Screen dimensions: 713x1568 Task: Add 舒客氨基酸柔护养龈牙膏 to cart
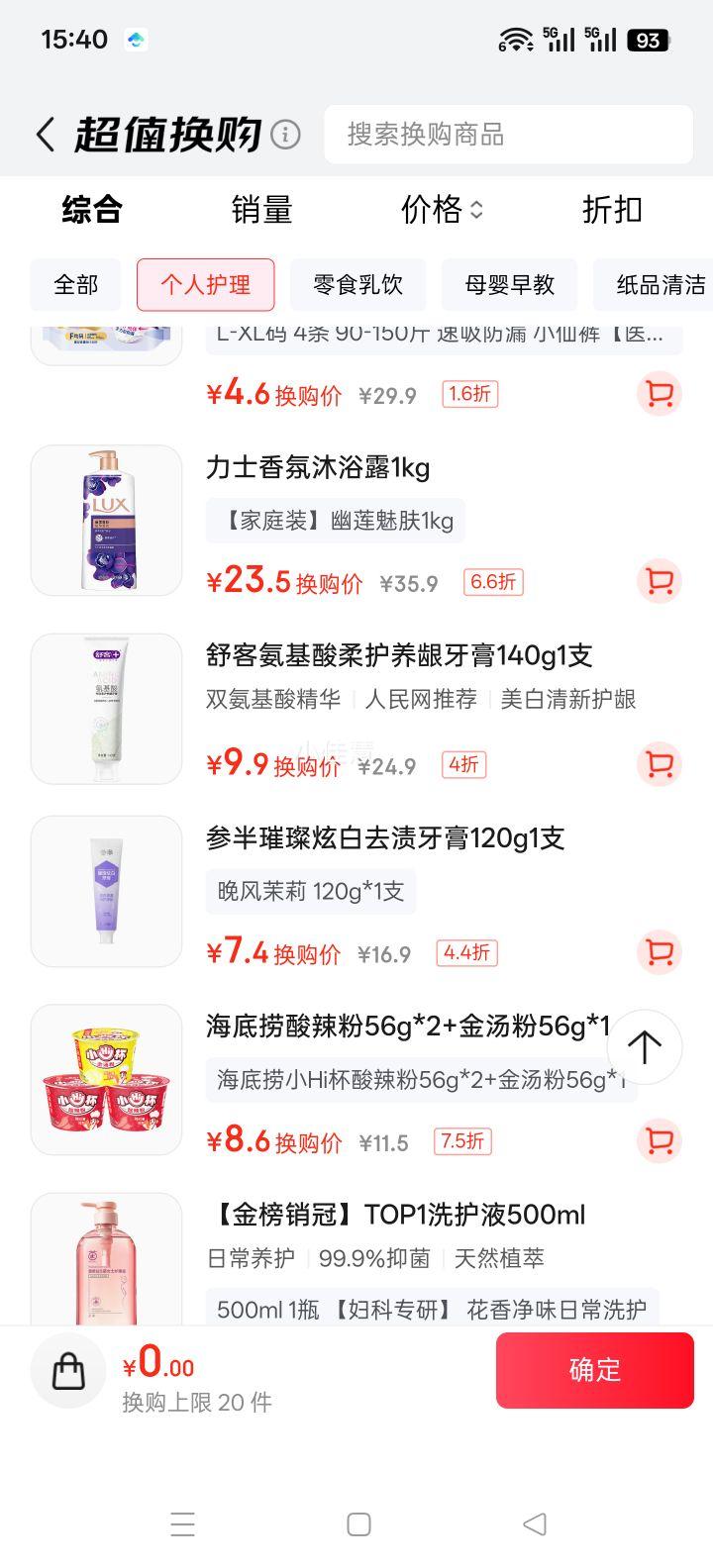pos(659,764)
